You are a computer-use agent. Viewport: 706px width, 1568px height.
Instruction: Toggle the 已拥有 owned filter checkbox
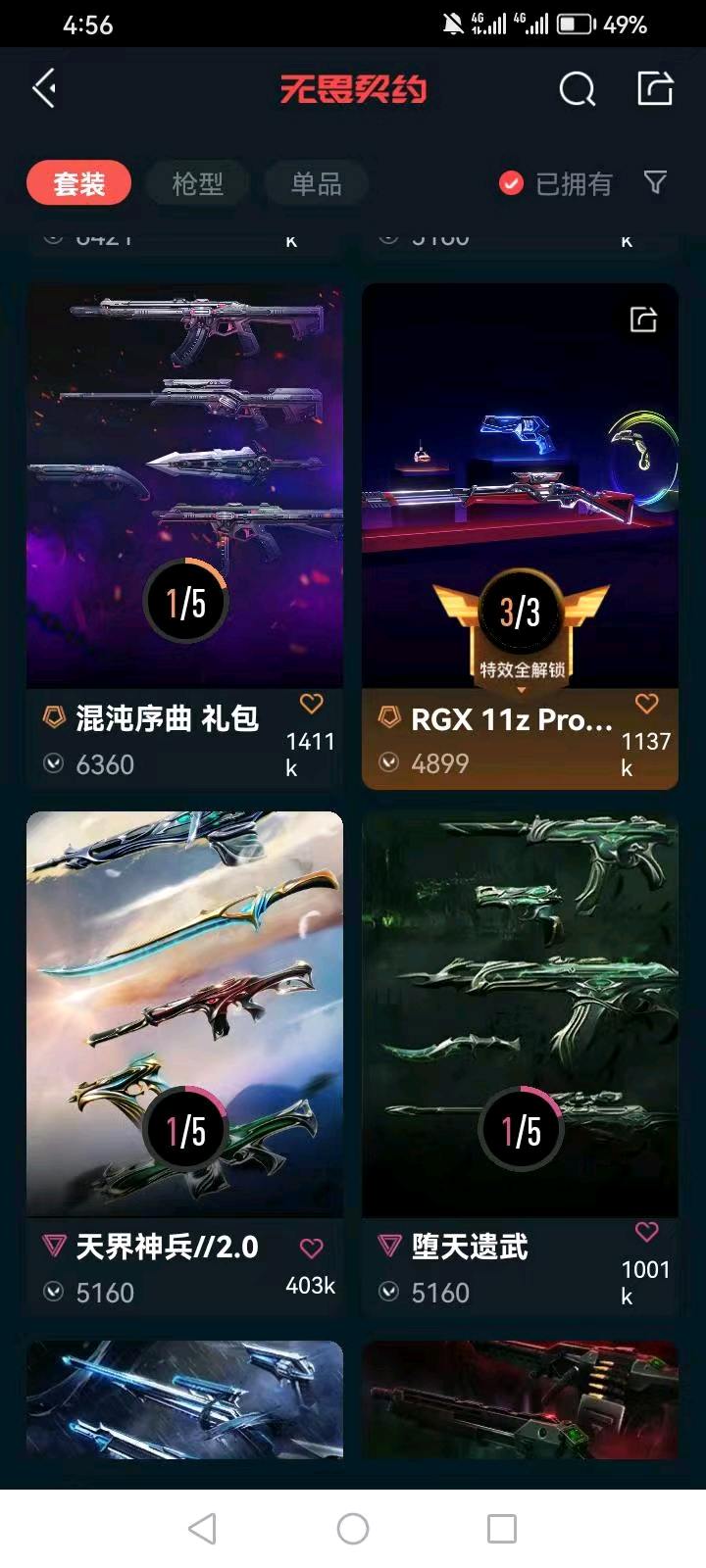[511, 183]
